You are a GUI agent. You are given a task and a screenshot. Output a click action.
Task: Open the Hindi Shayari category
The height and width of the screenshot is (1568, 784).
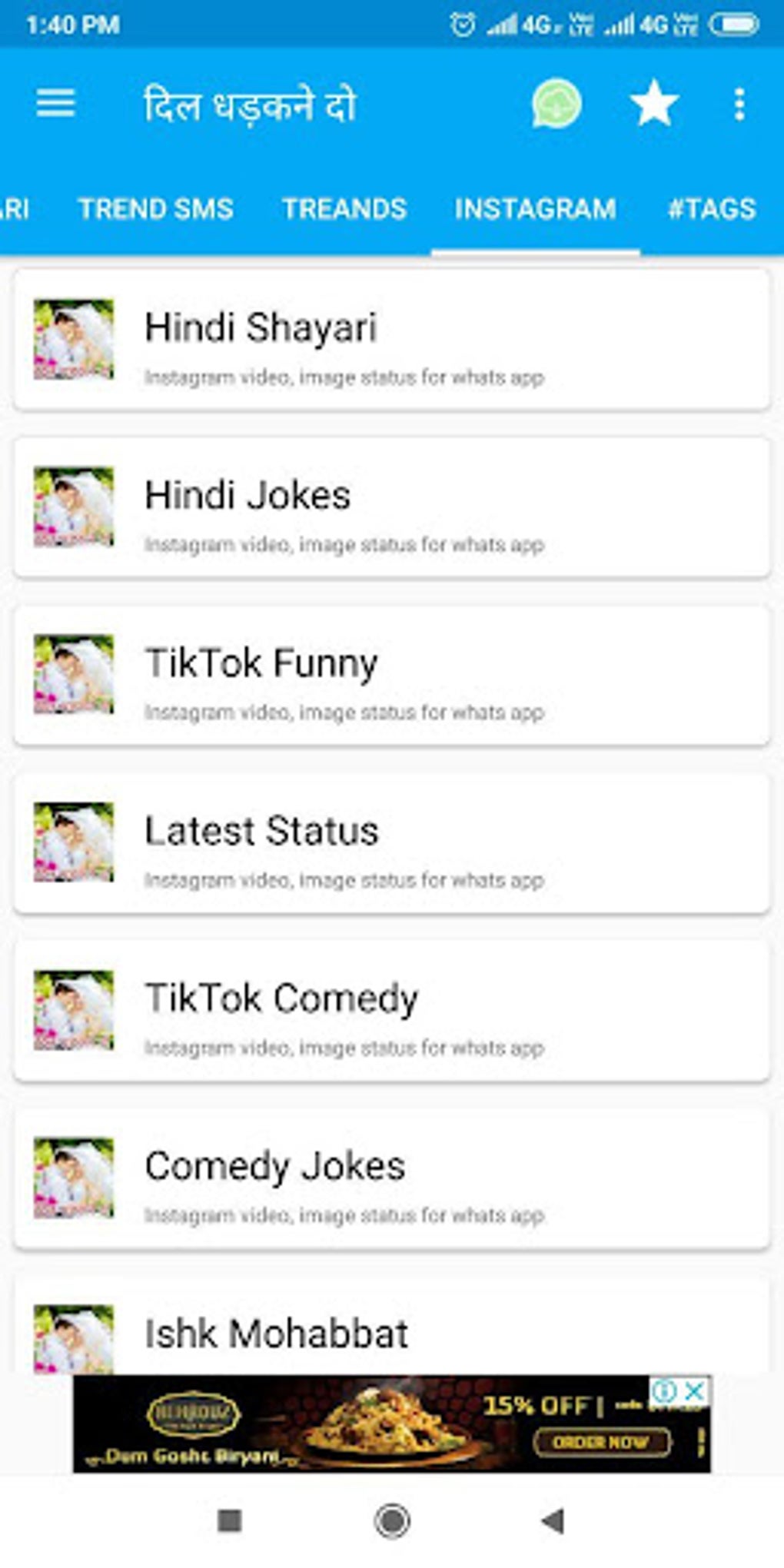(x=392, y=340)
